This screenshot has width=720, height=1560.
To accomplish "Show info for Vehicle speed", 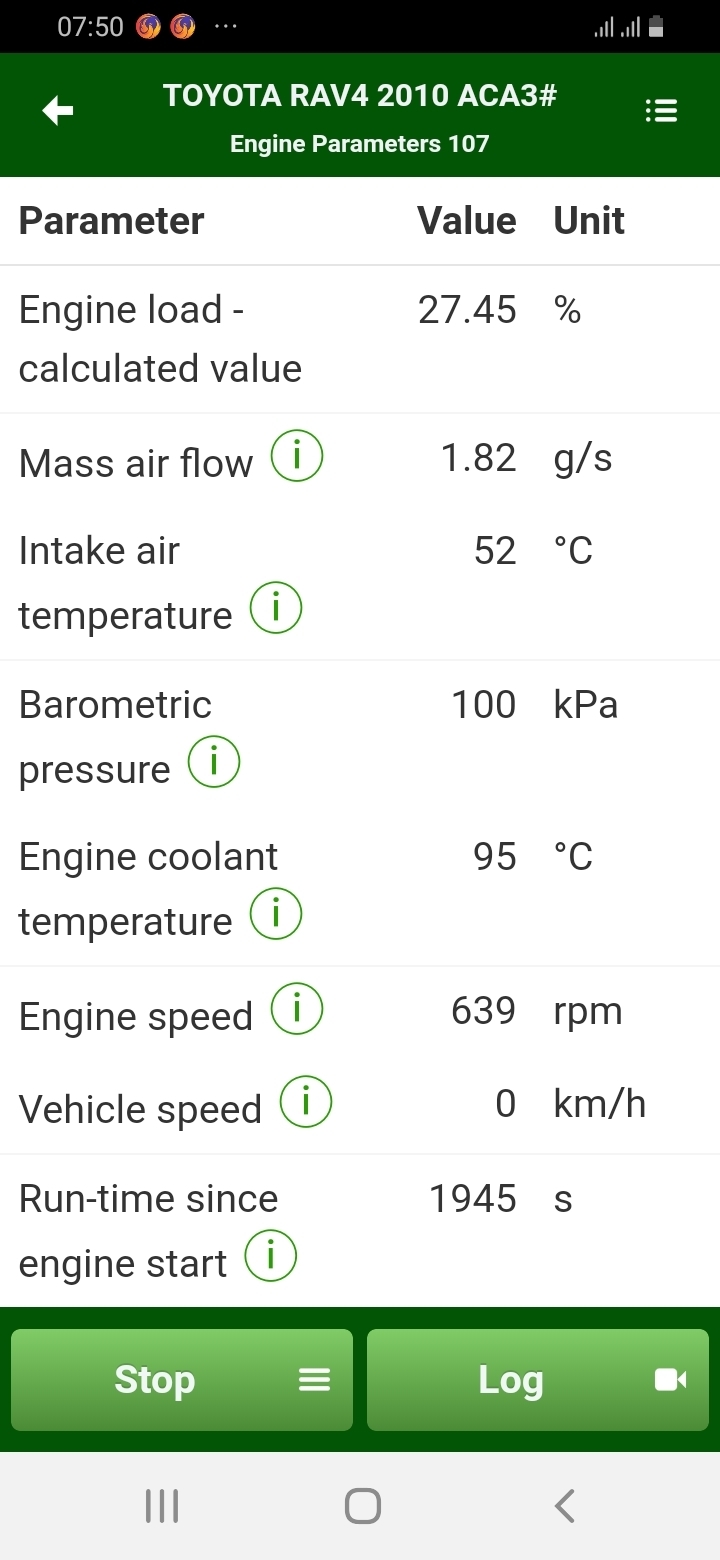I will coord(305,1104).
